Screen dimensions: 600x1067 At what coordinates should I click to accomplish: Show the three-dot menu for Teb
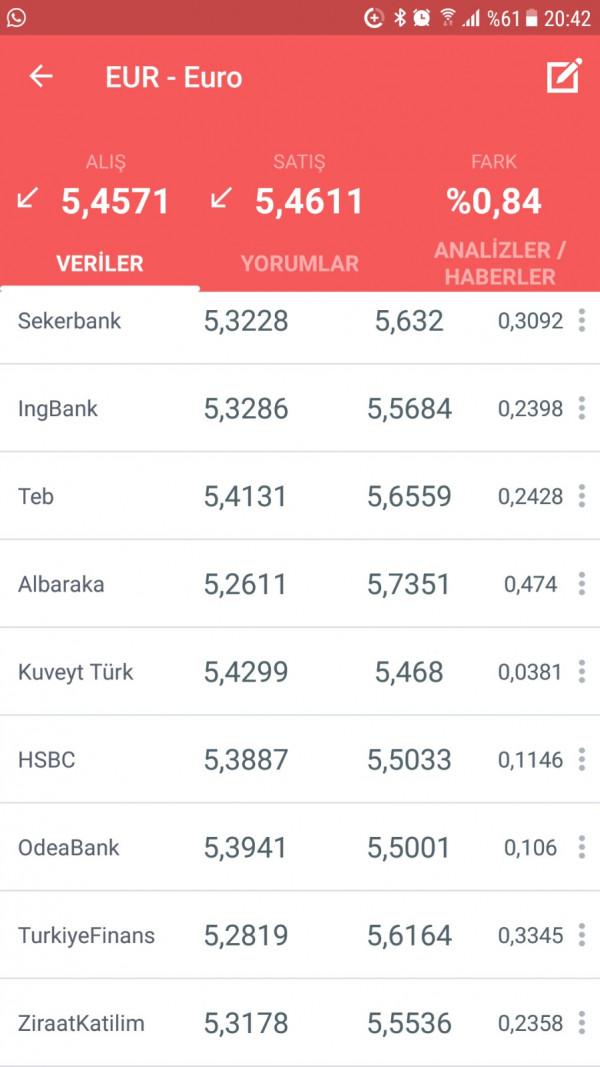coord(582,496)
